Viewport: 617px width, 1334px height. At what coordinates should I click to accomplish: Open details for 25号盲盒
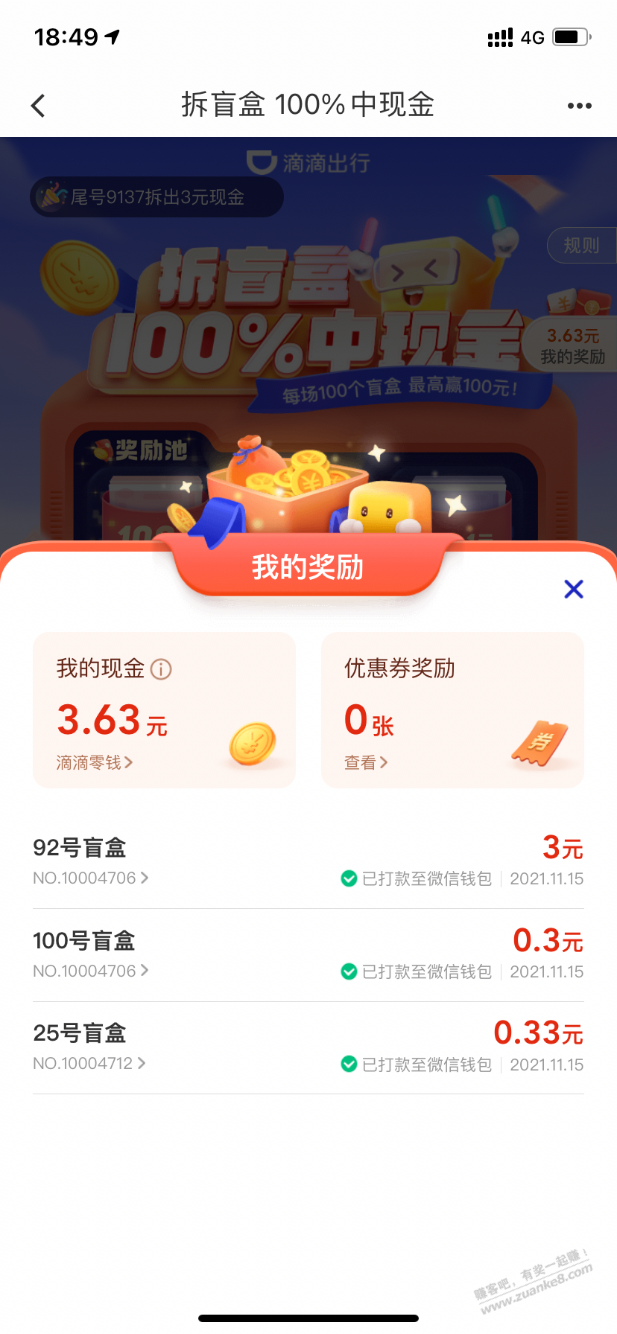point(89,1063)
